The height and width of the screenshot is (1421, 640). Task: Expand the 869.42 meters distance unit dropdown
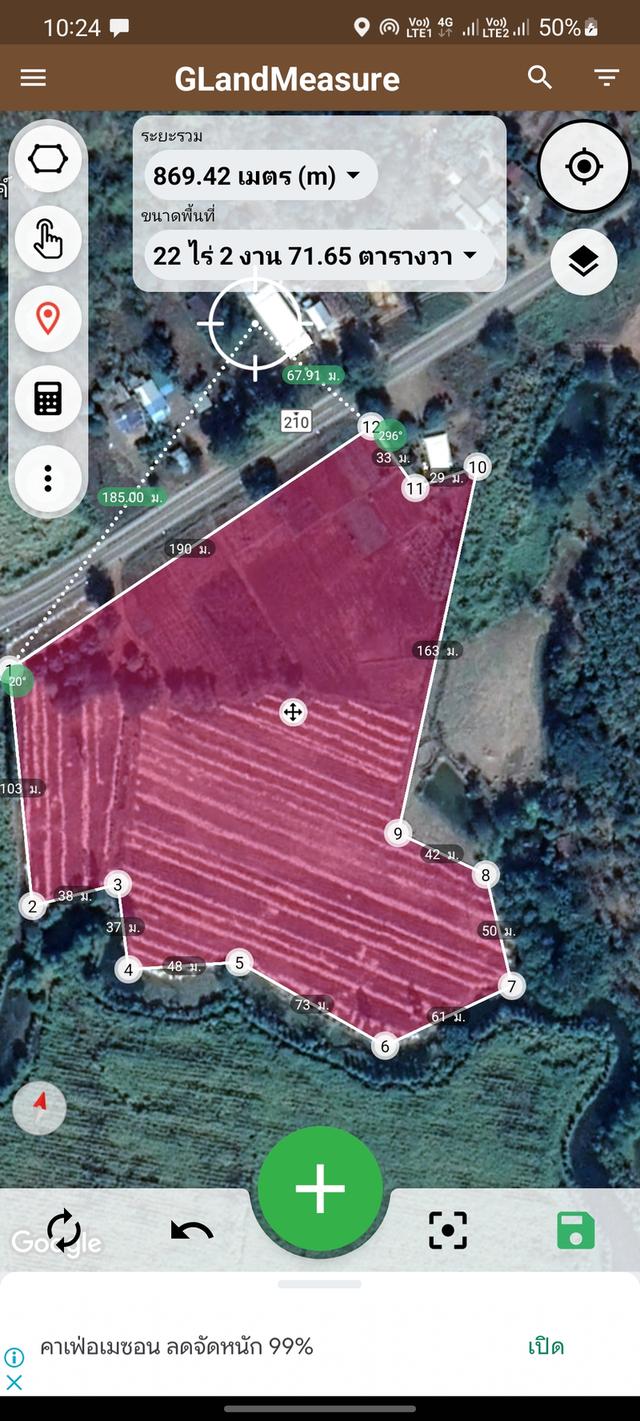[258, 177]
